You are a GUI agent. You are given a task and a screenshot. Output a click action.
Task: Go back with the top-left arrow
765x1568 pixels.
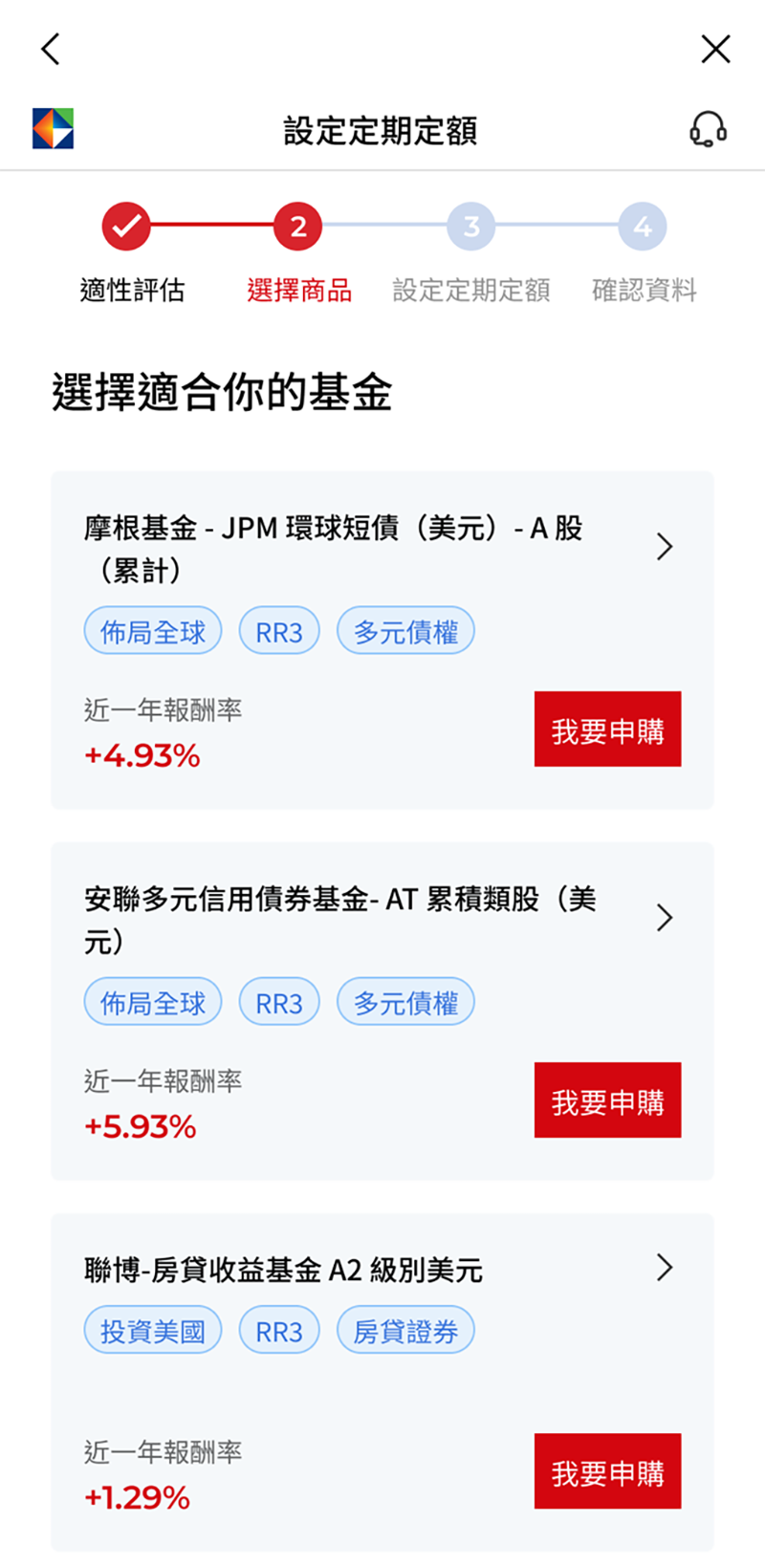[51, 49]
